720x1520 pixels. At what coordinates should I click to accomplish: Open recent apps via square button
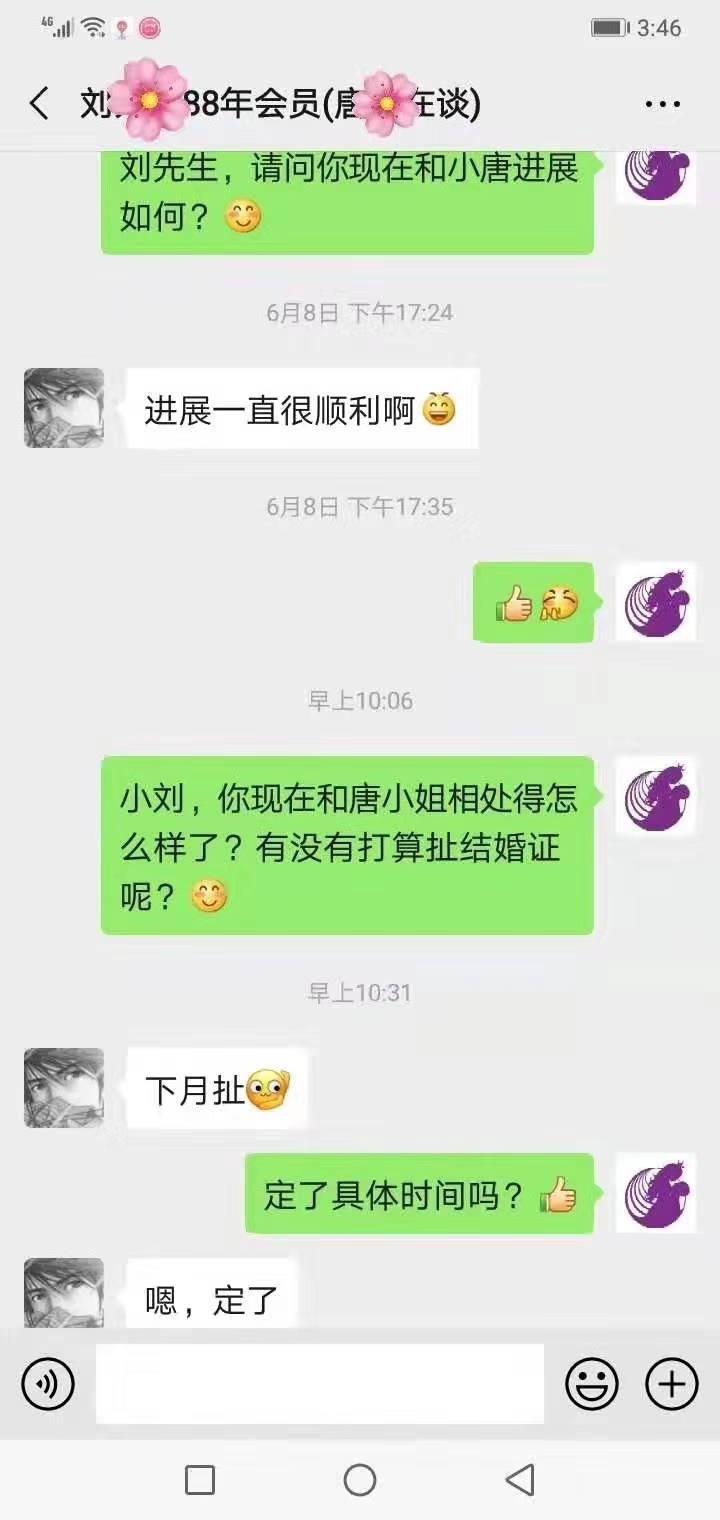click(x=200, y=1480)
